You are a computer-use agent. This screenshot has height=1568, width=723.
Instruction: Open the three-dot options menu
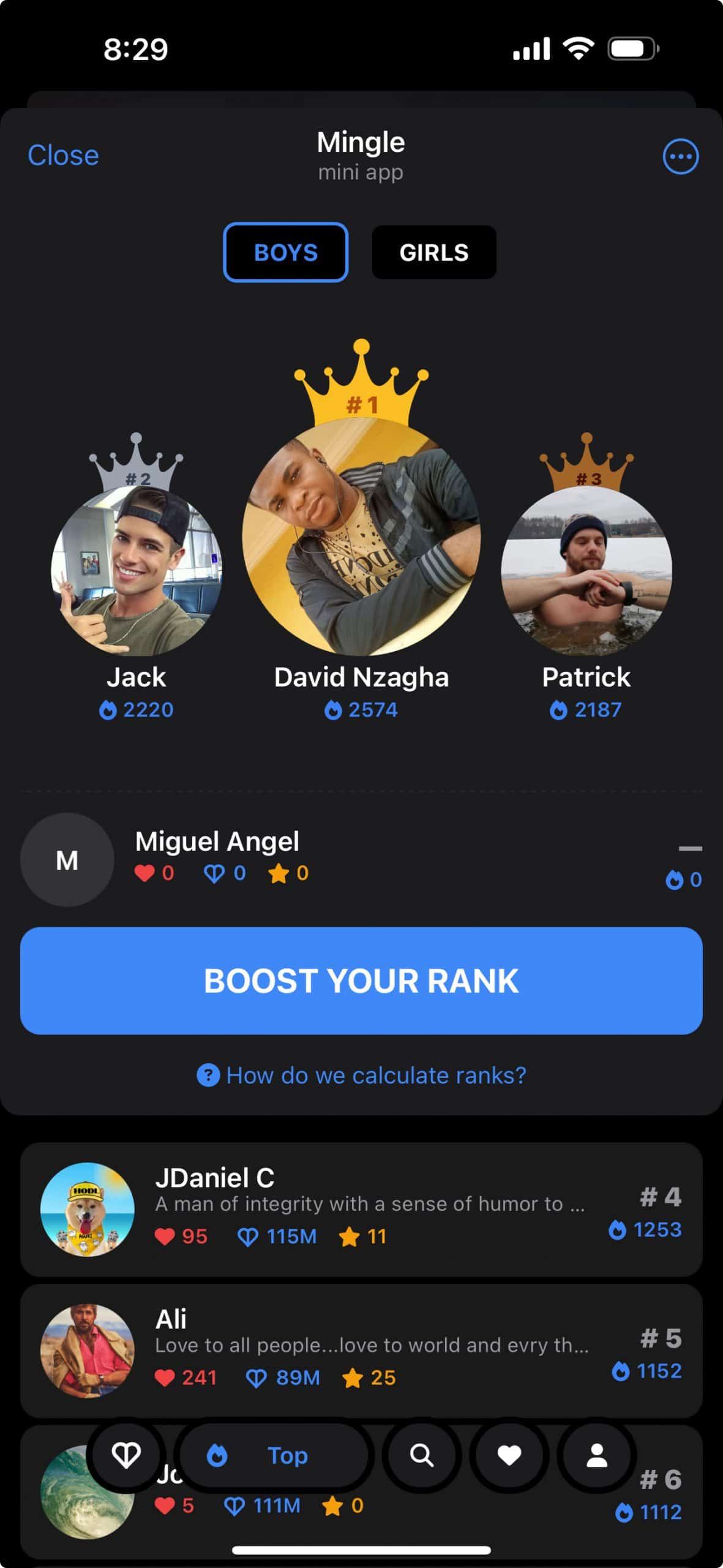[680, 156]
